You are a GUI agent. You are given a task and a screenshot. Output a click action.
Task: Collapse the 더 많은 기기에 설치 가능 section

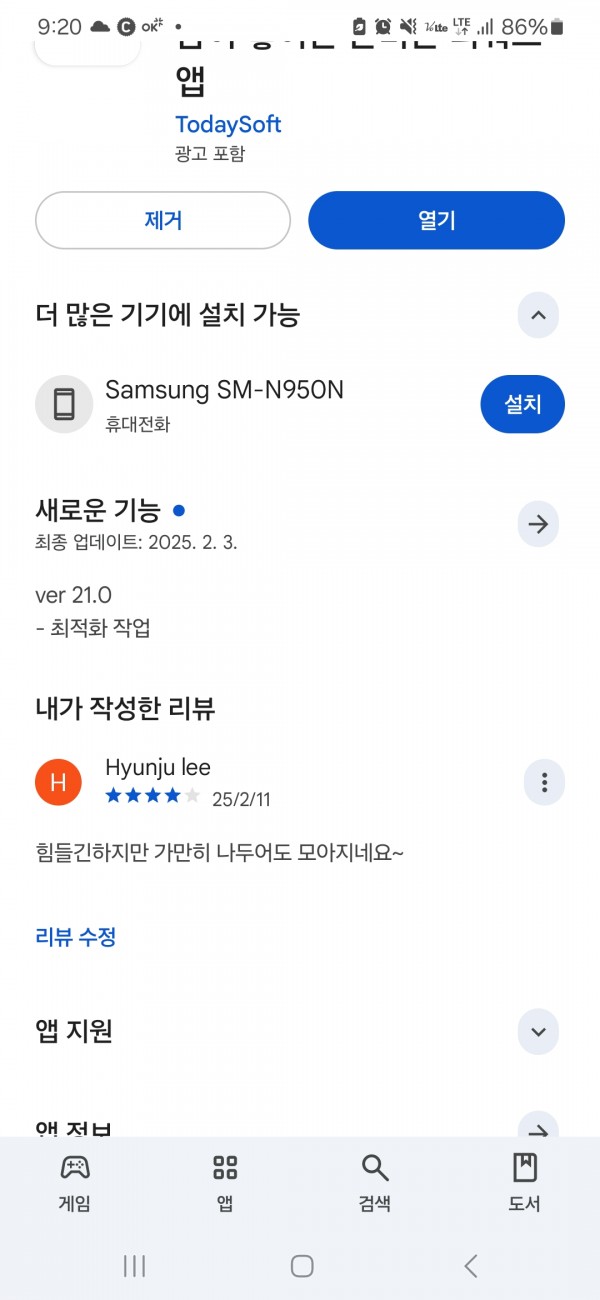click(538, 316)
